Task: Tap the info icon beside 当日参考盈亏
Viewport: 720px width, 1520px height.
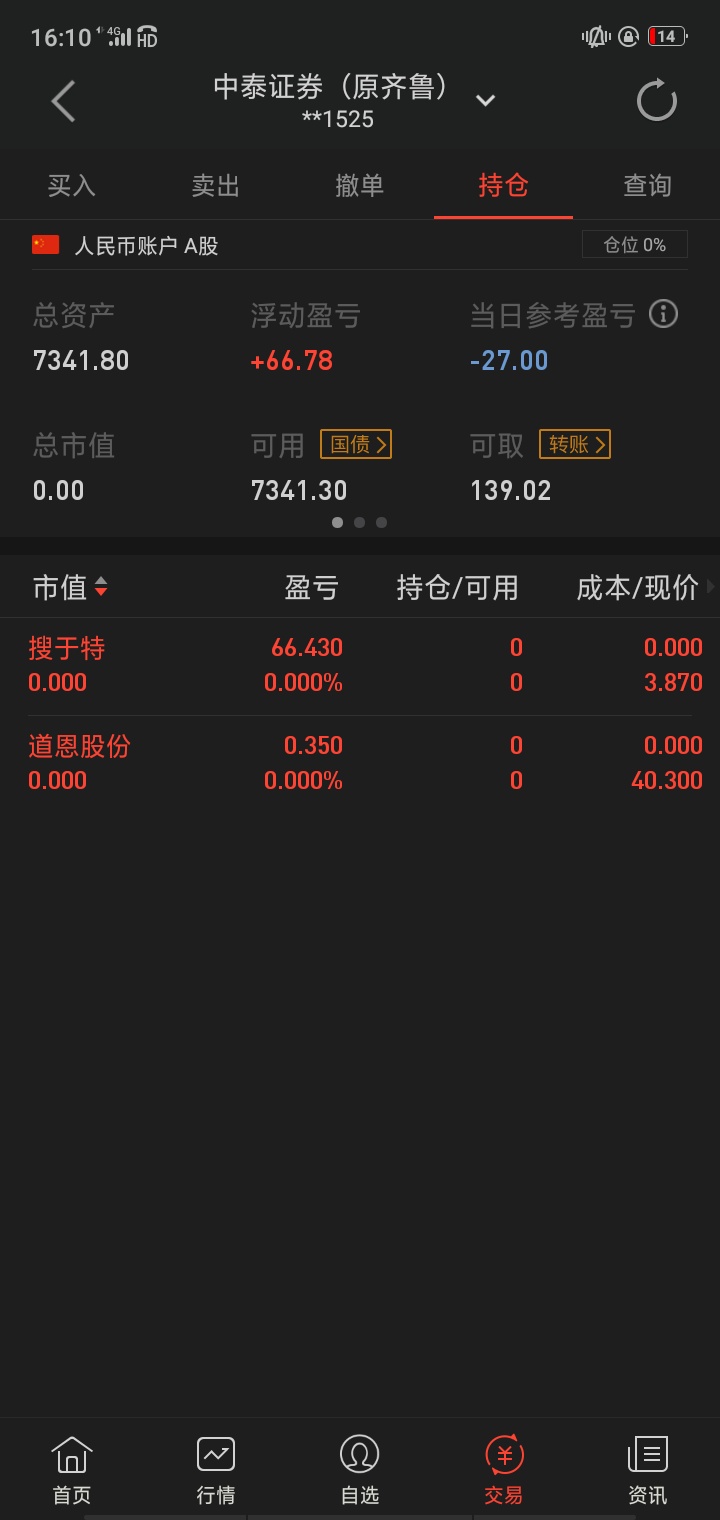Action: click(664, 315)
